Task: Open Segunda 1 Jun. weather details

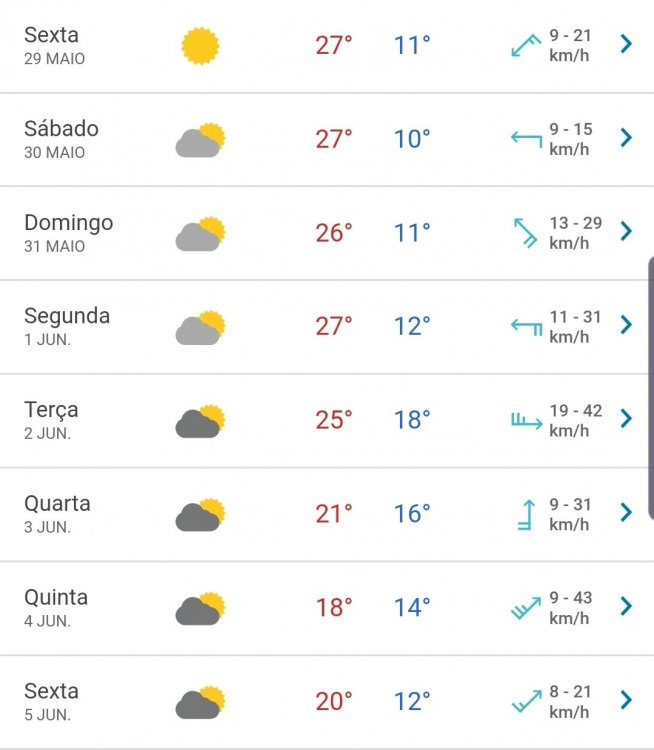Action: (626, 325)
